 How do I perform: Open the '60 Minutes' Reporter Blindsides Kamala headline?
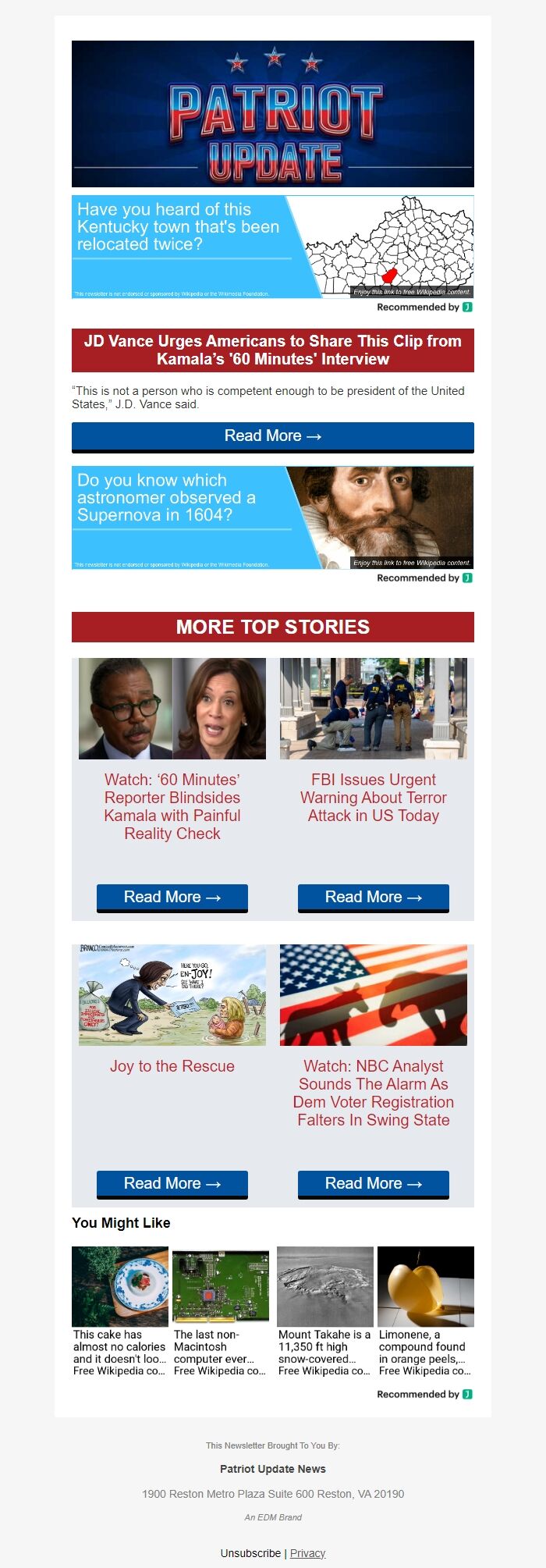click(172, 806)
